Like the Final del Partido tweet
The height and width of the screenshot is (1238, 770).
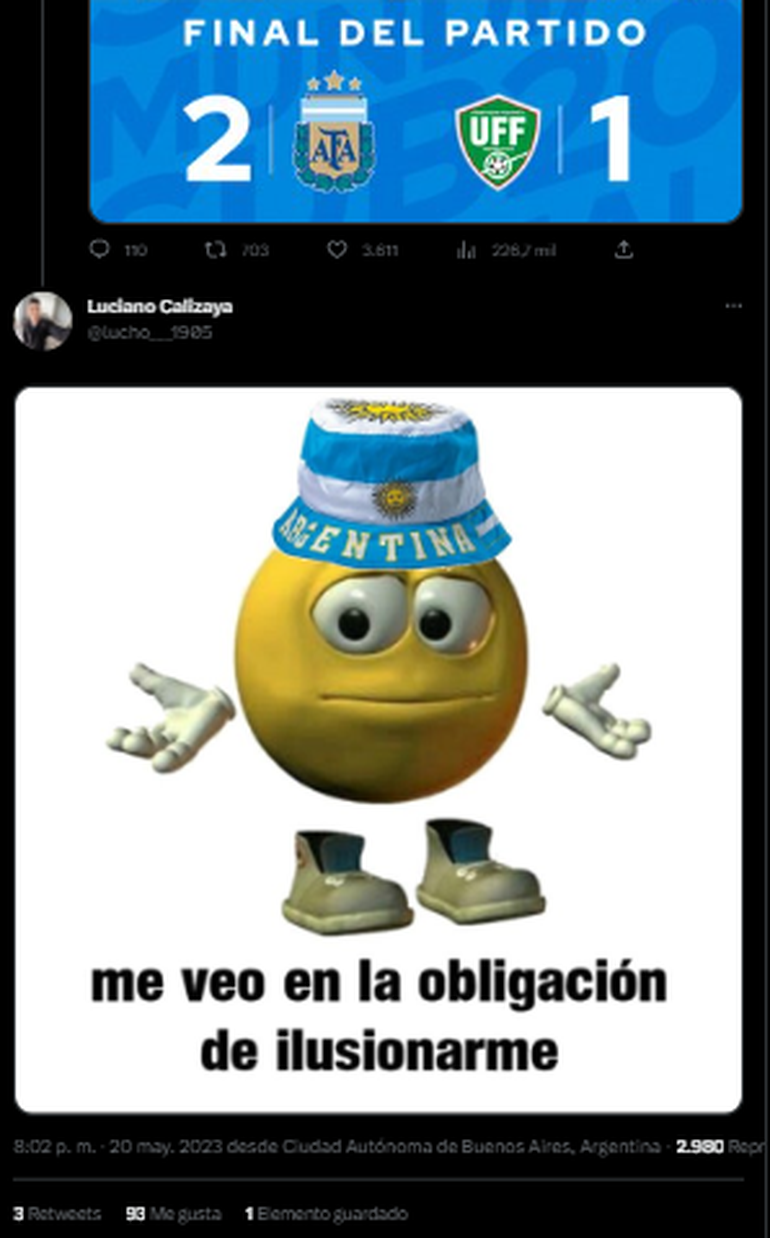point(337,250)
